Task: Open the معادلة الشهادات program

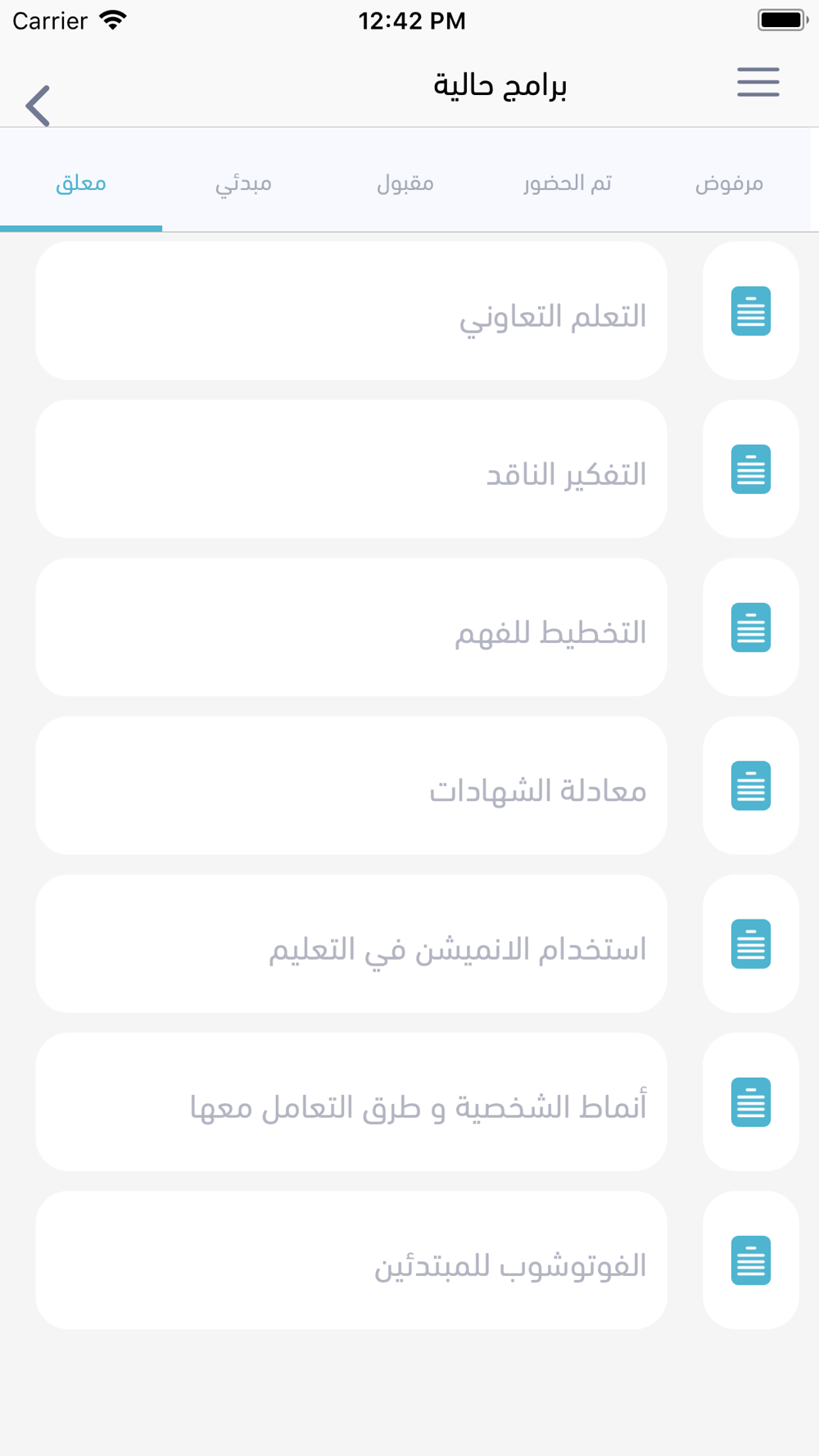Action: (351, 785)
